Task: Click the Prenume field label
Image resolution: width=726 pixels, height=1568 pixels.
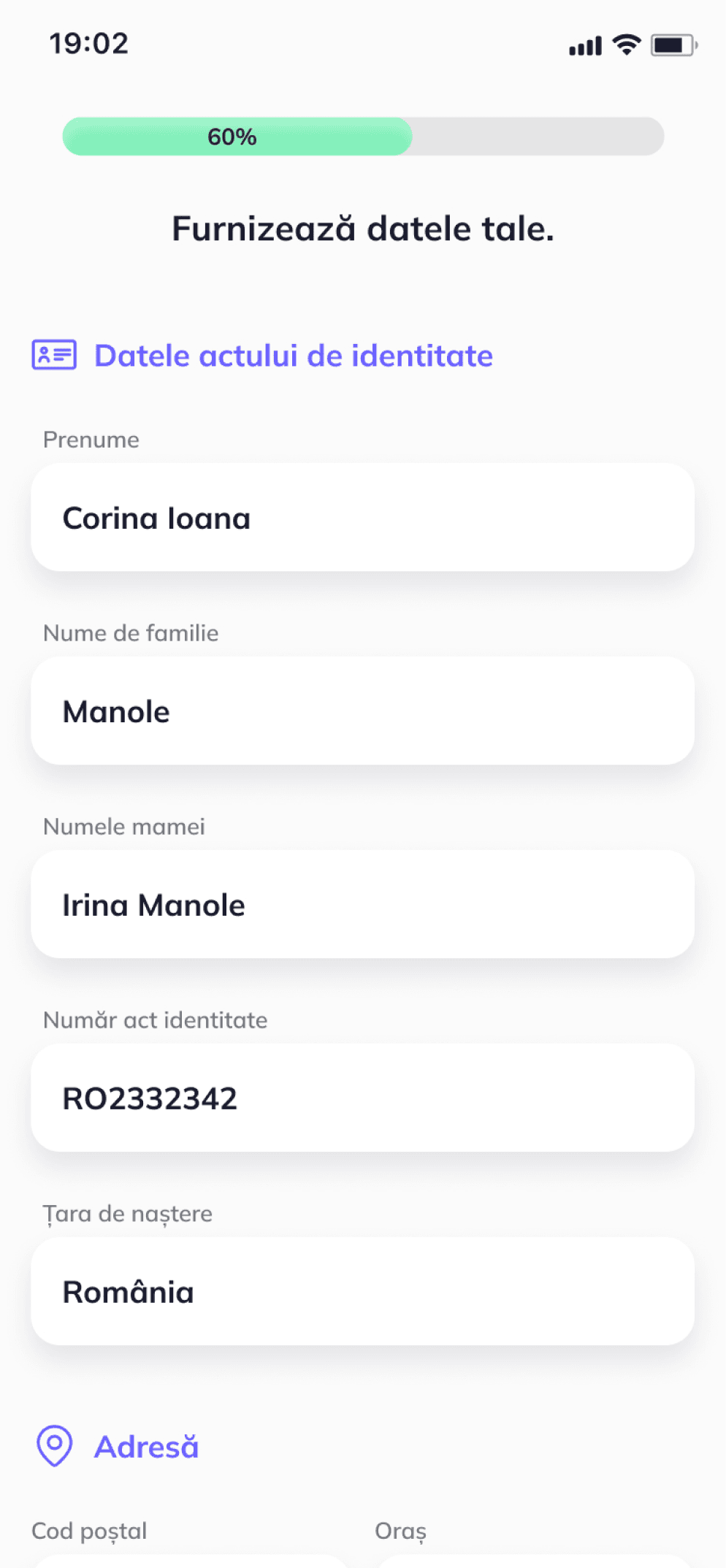Action: coord(91,439)
